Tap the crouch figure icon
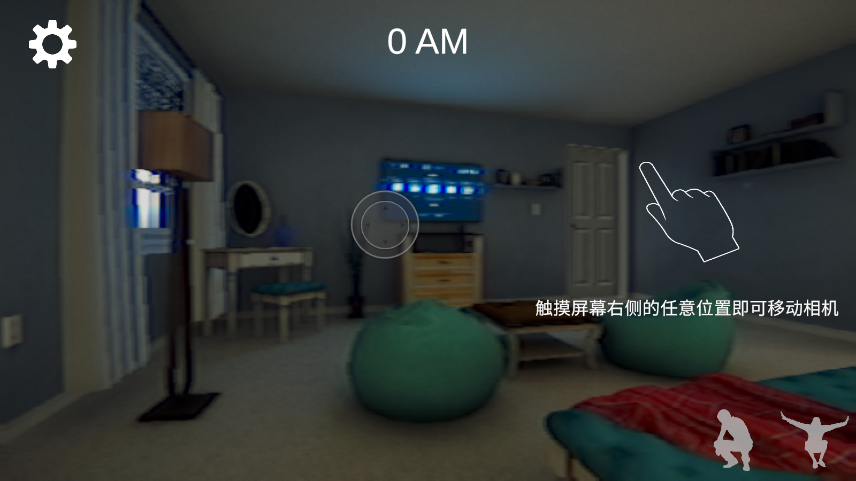This screenshot has width=856, height=481. [x=734, y=439]
